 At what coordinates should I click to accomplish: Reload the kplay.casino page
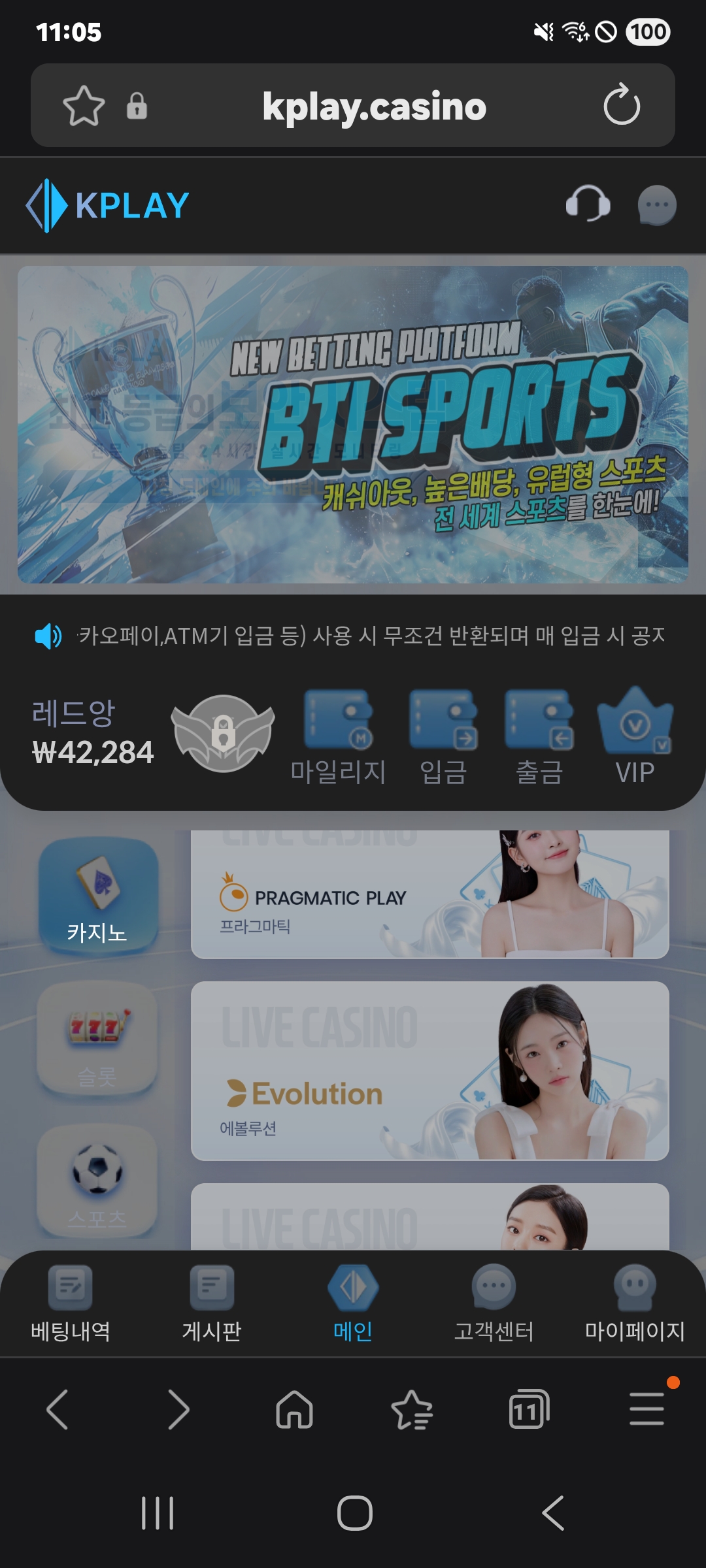click(622, 105)
